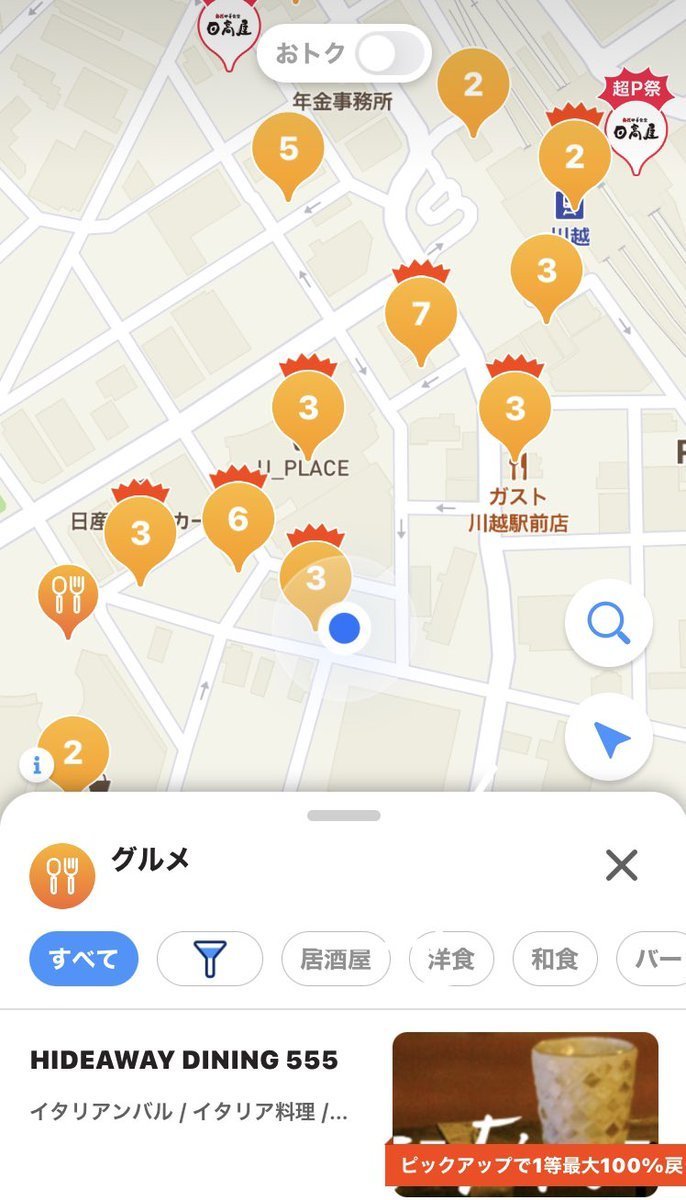Close the グルメ panel

[621, 865]
